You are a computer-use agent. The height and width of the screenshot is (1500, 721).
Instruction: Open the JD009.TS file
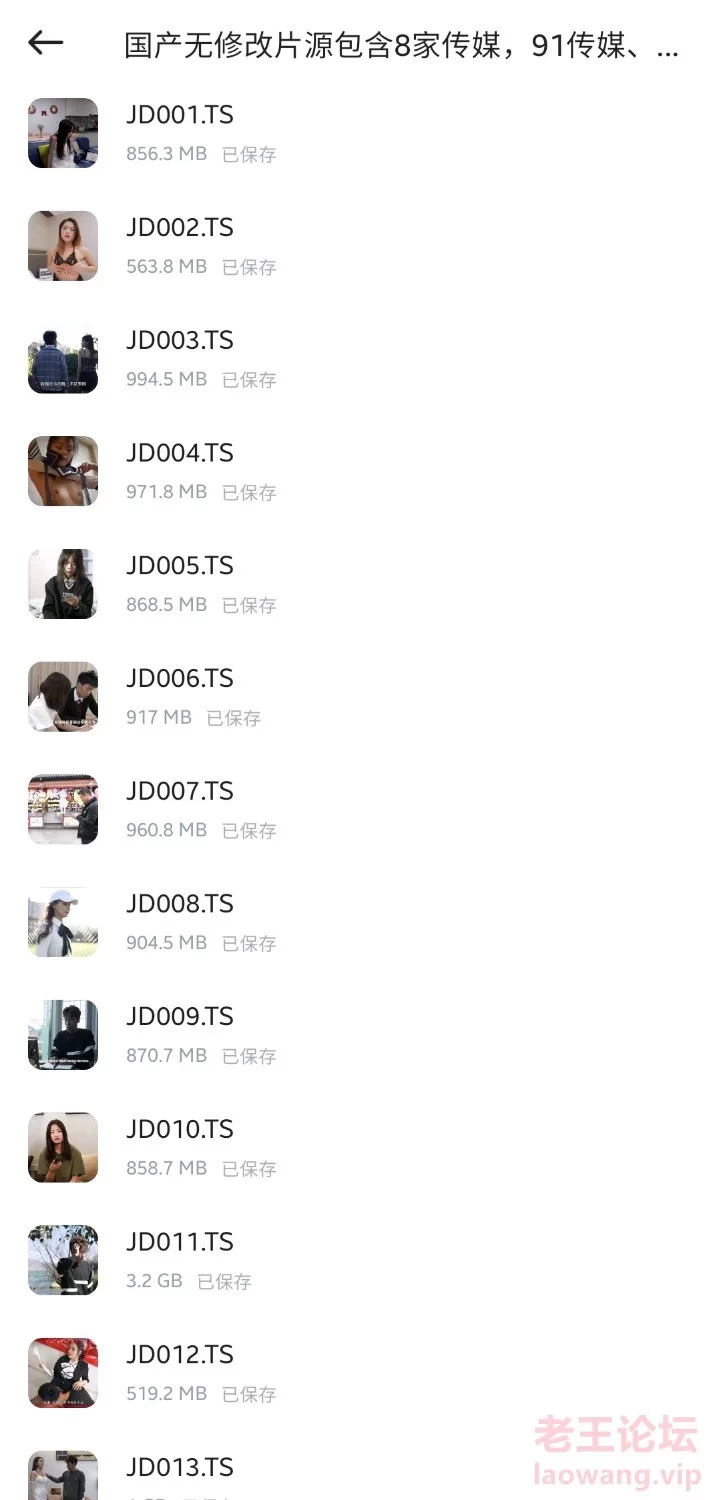coord(180,1017)
